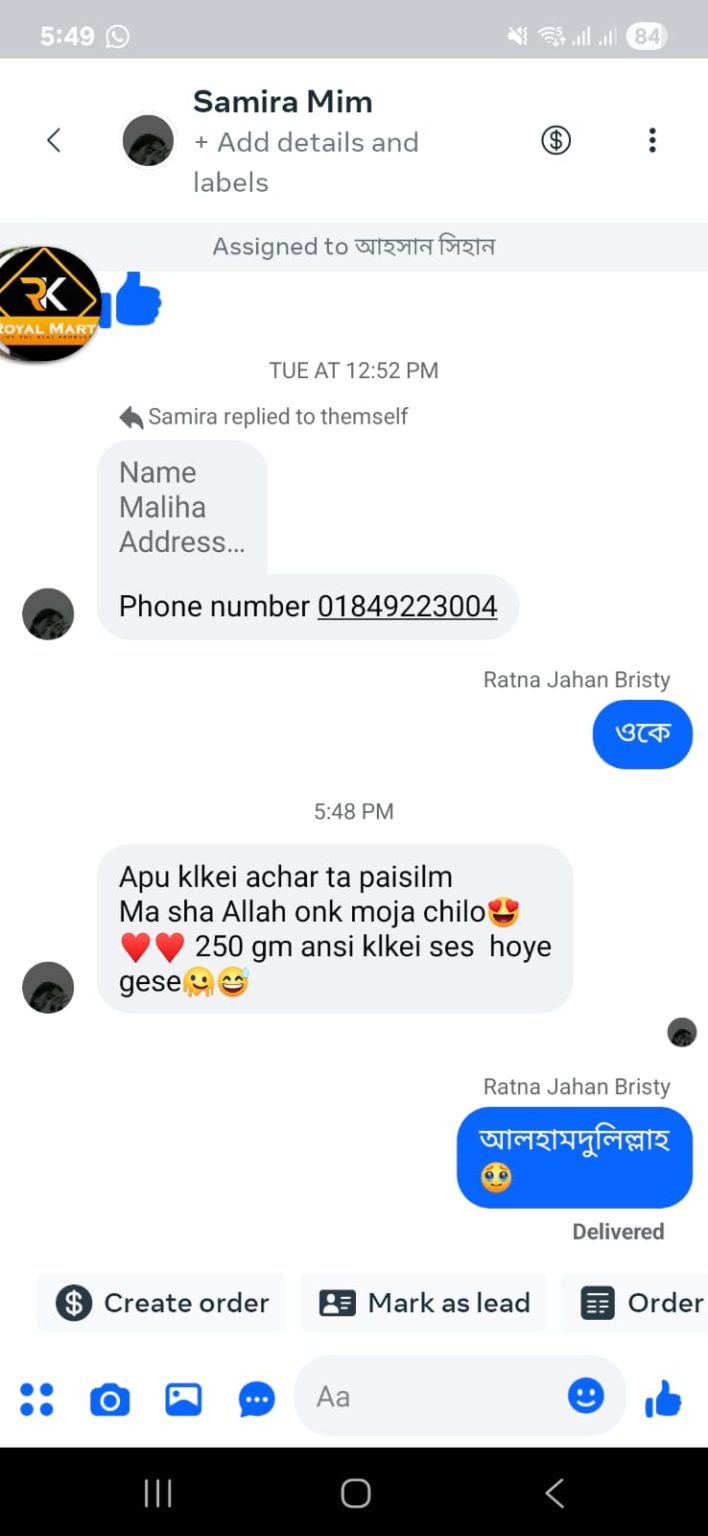
Task: Open the recent apps view
Action: (x=158, y=1493)
